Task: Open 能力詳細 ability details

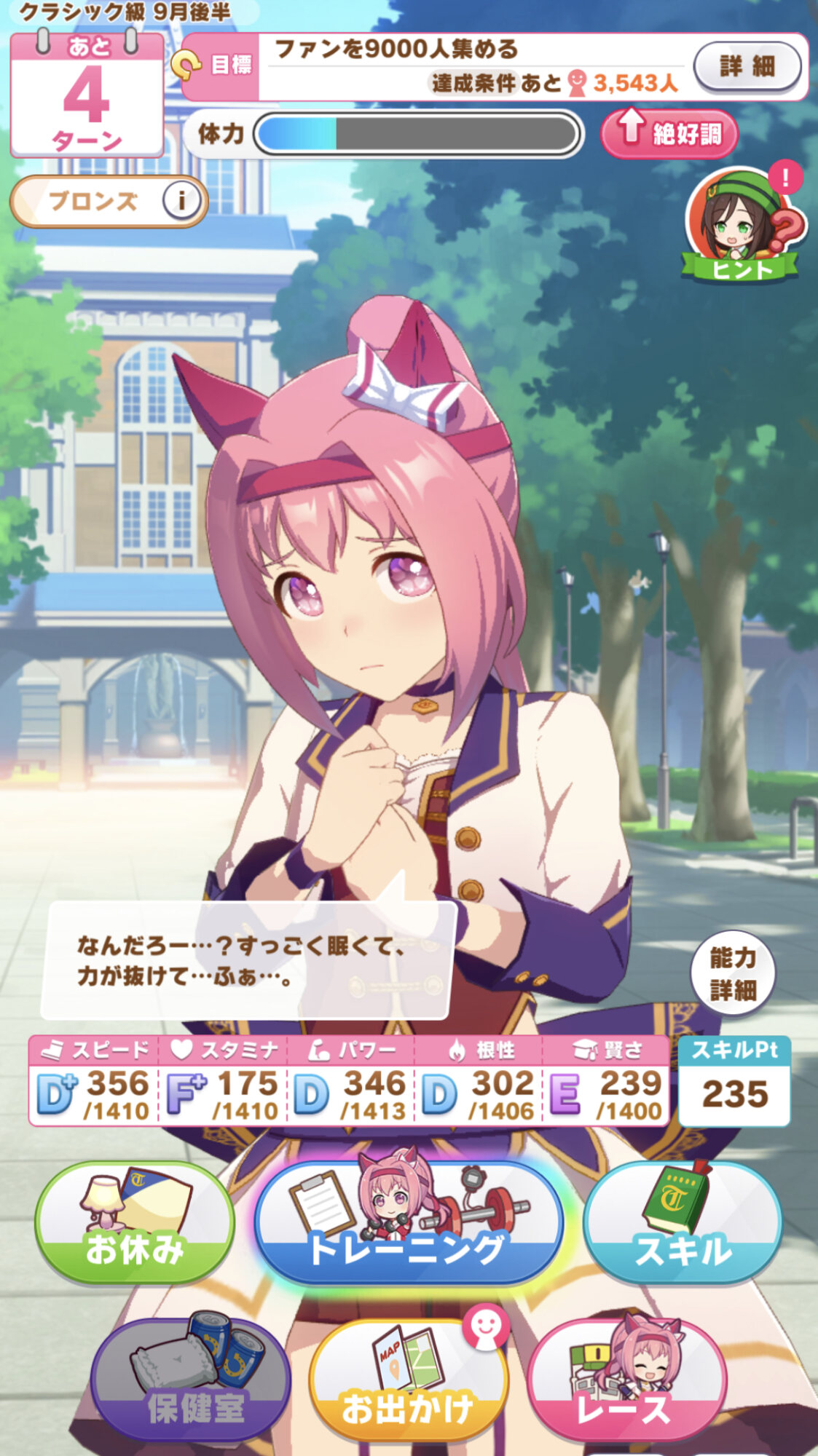Action: coord(733,973)
